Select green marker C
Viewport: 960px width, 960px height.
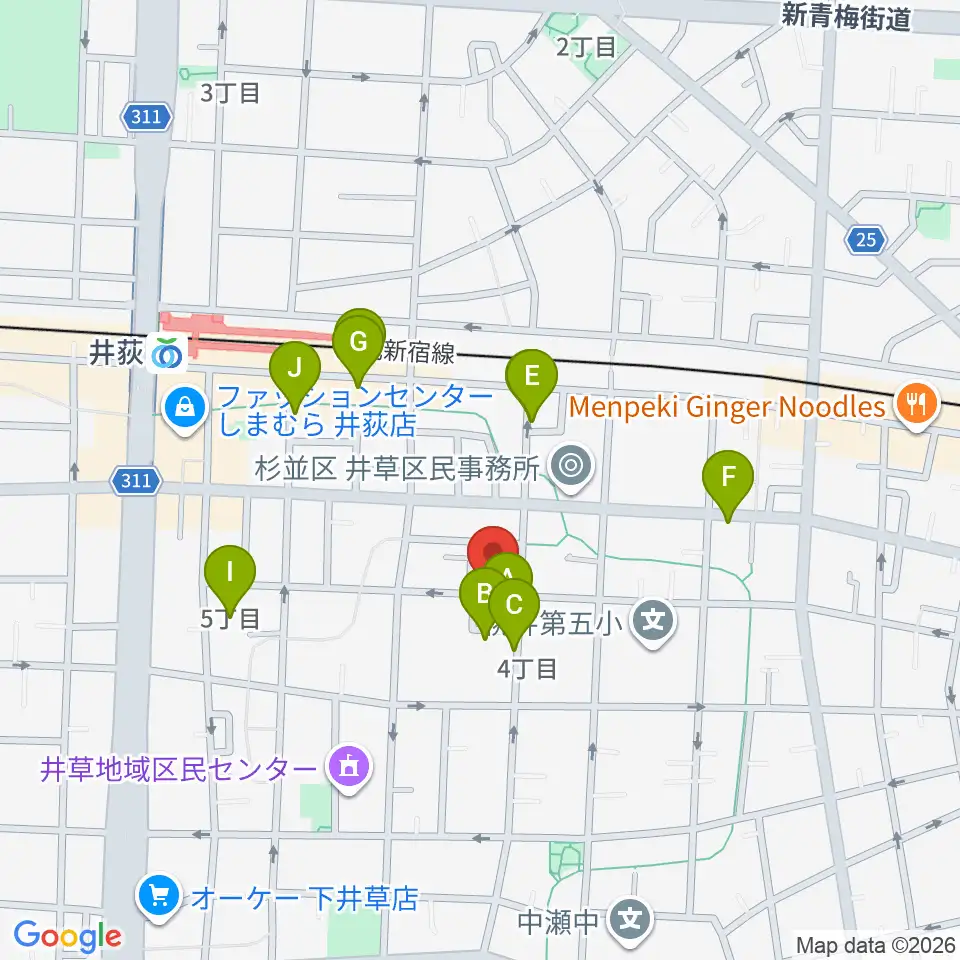[x=514, y=610]
